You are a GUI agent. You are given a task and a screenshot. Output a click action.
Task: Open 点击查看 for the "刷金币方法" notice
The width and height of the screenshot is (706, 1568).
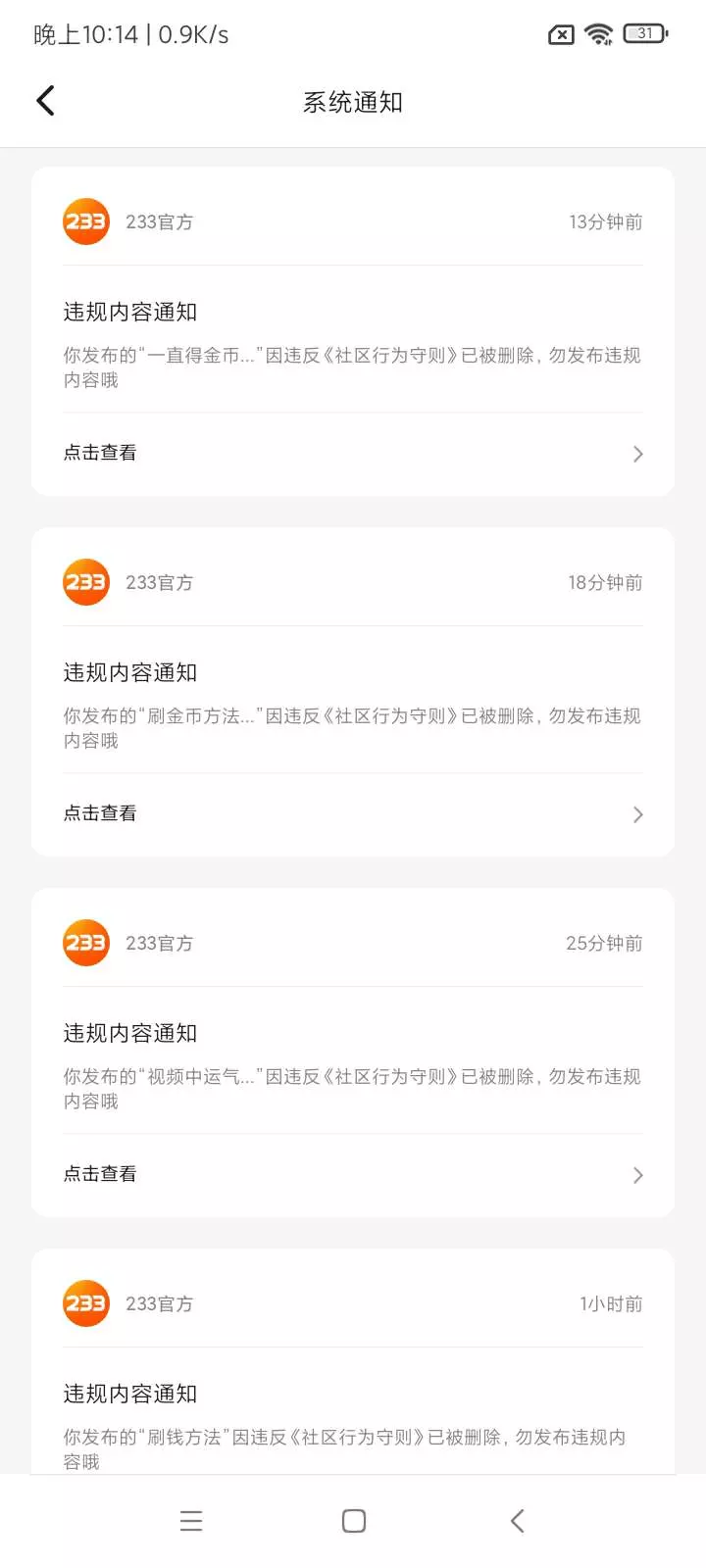coord(353,813)
